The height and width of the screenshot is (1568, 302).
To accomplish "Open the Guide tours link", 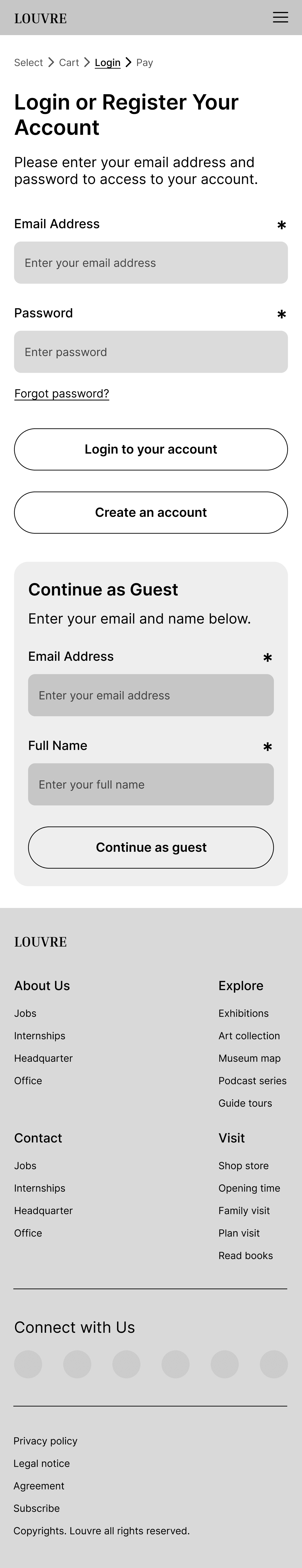I will point(245,1104).
